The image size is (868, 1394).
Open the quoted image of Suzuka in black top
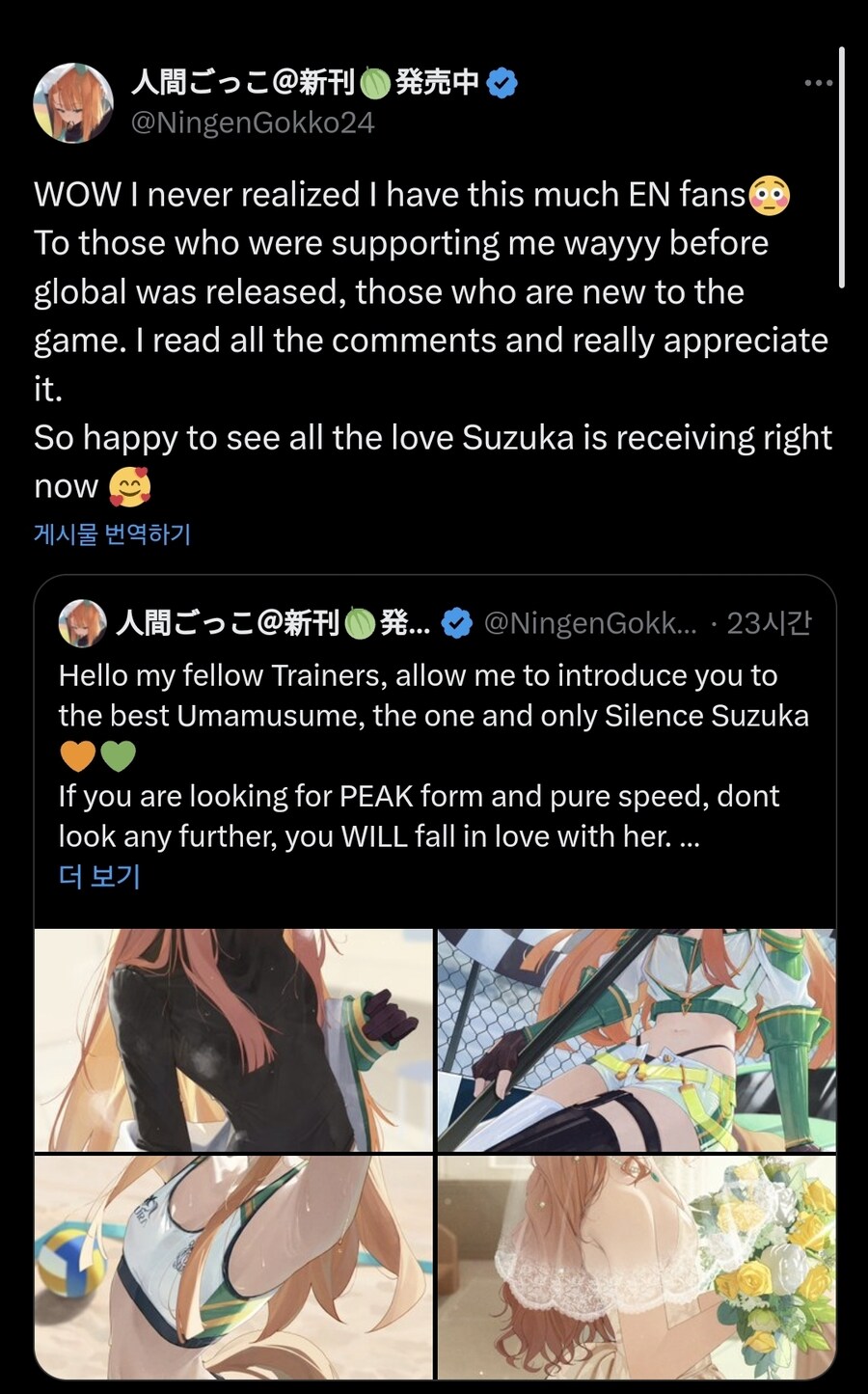point(233,1040)
